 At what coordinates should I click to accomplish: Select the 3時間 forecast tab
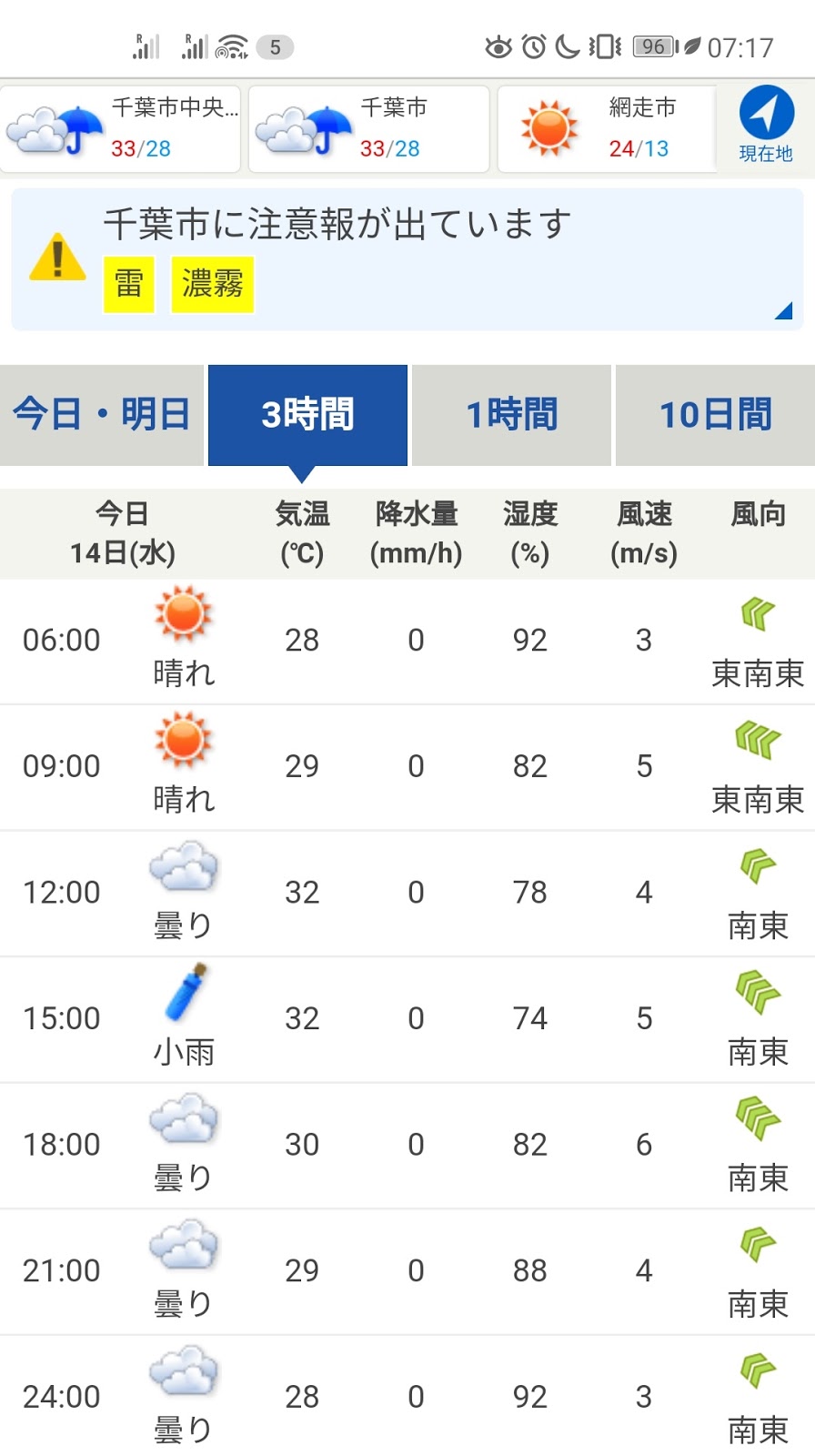[x=307, y=415]
